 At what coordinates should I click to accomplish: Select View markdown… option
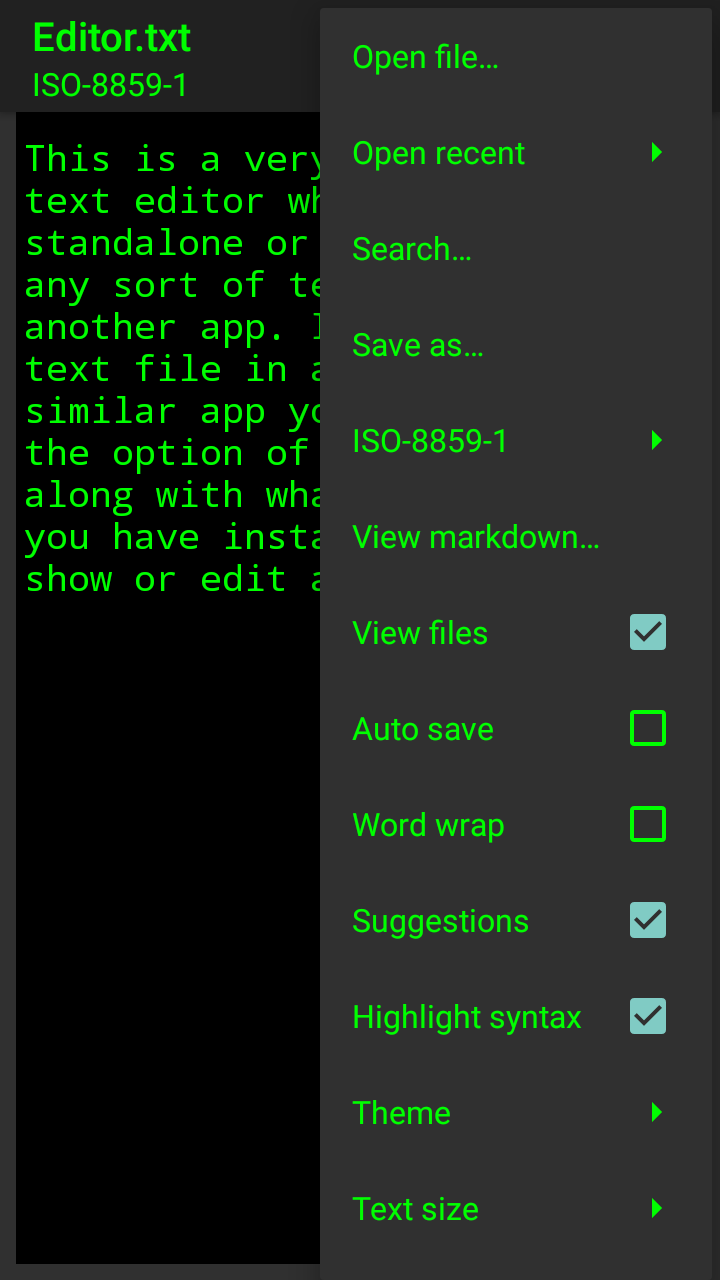click(475, 538)
